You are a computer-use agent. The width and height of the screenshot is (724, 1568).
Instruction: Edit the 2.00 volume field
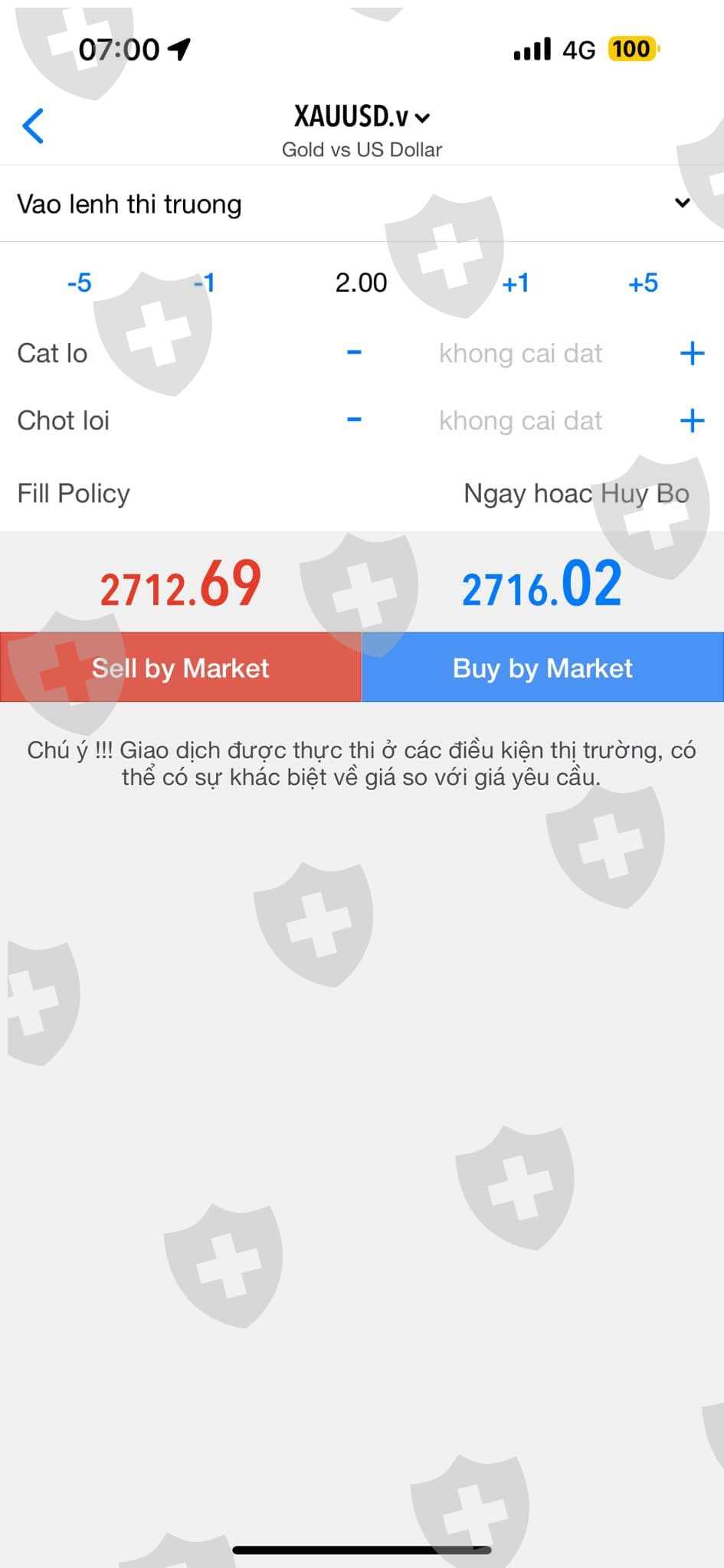(x=361, y=283)
